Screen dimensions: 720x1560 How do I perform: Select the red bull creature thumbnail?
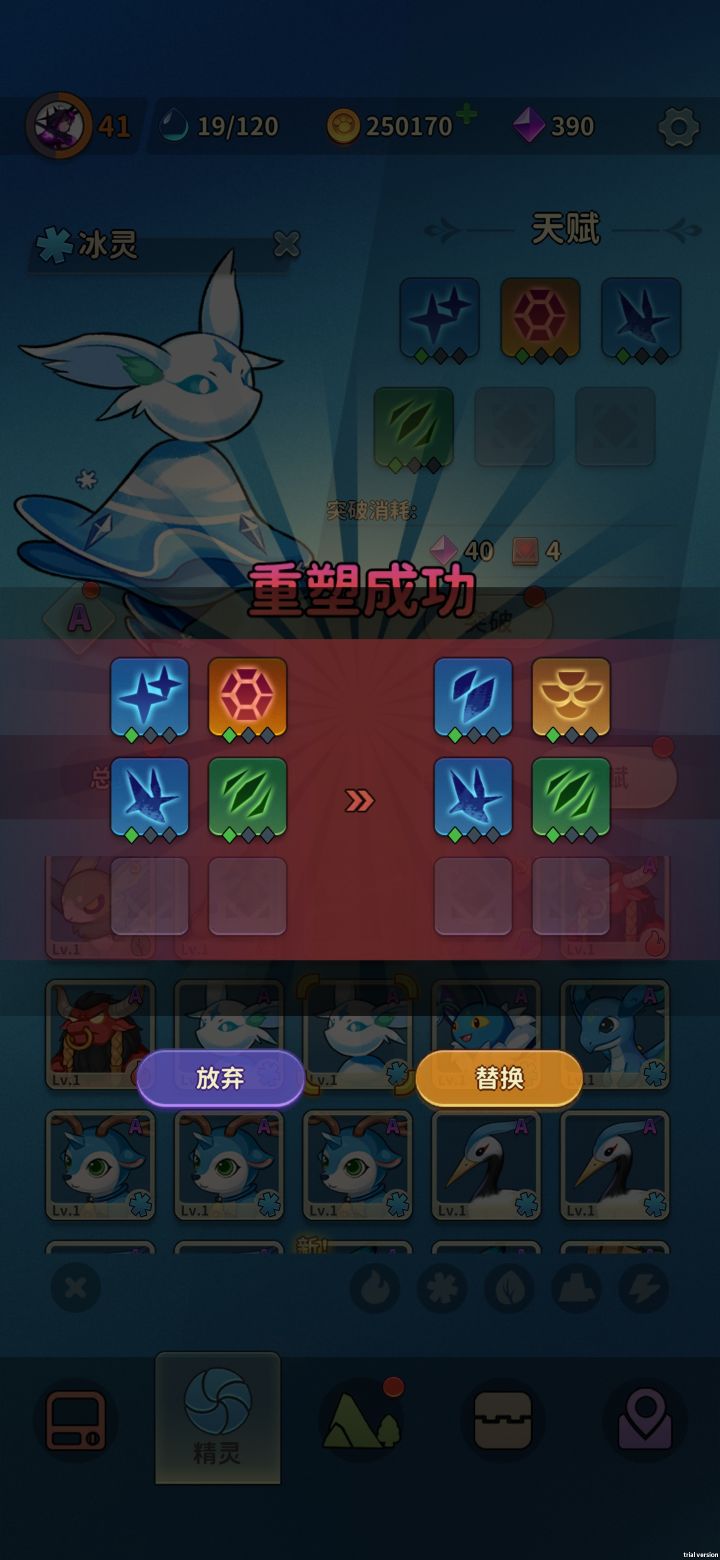coord(100,1030)
